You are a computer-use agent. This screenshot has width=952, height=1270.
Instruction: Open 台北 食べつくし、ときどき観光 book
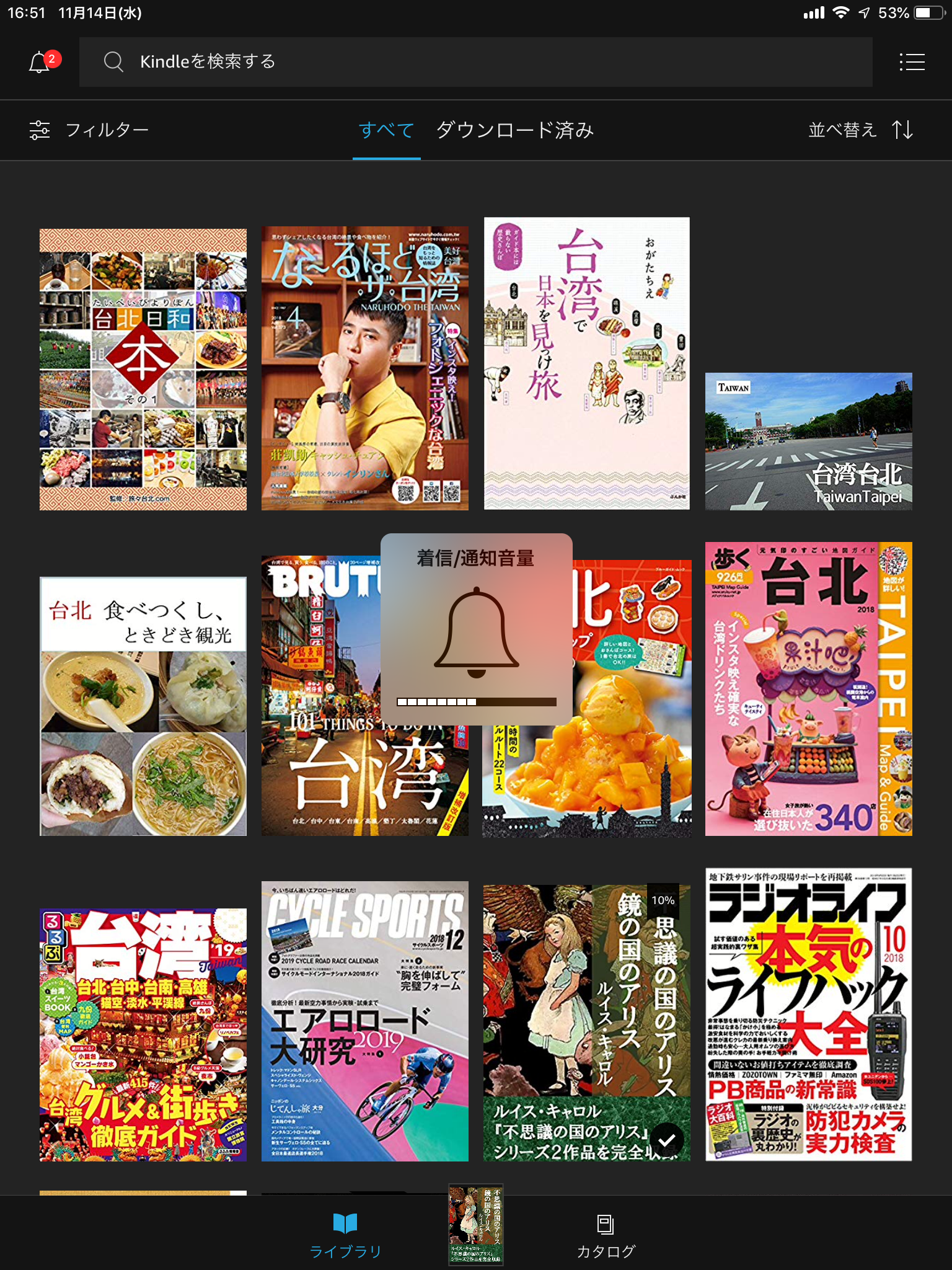tap(143, 706)
